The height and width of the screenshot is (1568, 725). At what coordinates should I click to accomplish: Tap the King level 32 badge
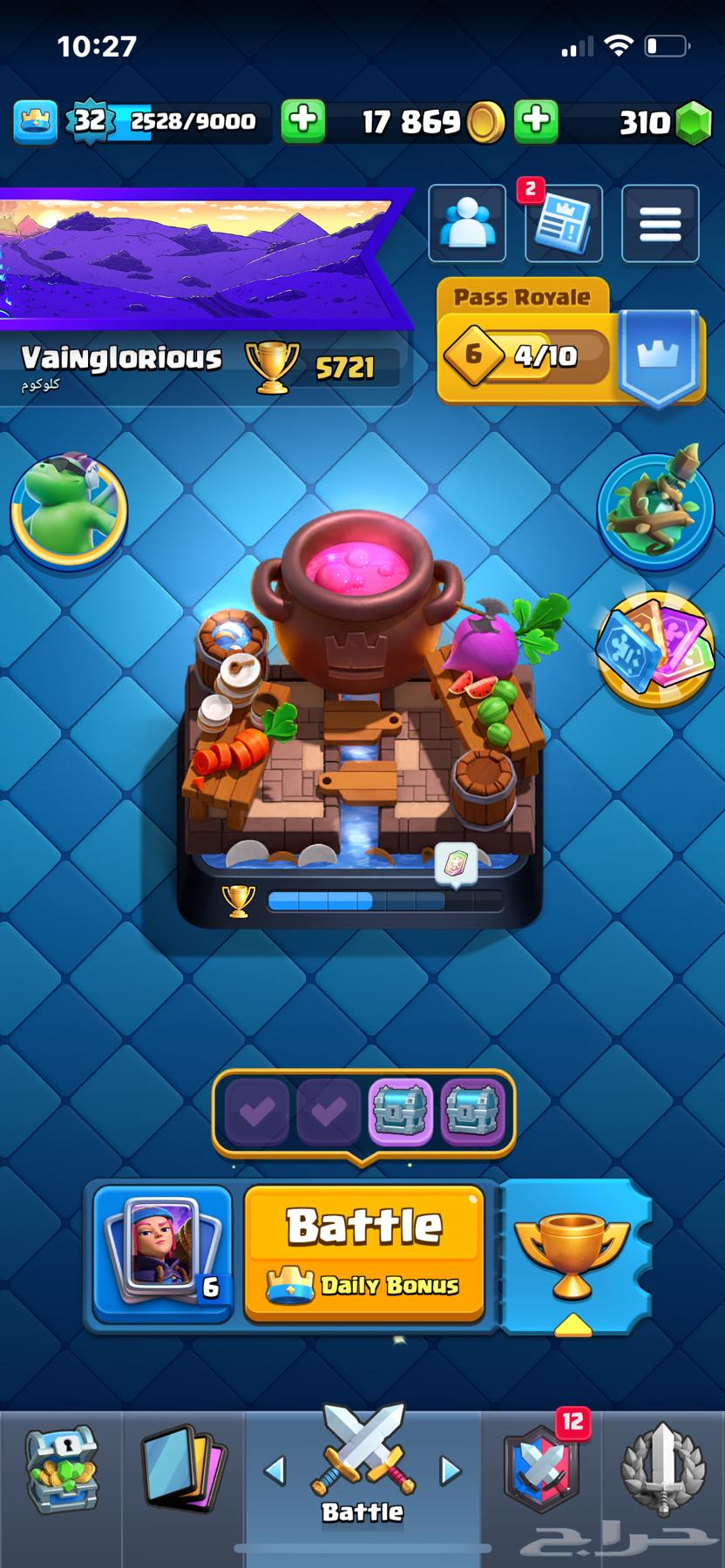click(89, 121)
